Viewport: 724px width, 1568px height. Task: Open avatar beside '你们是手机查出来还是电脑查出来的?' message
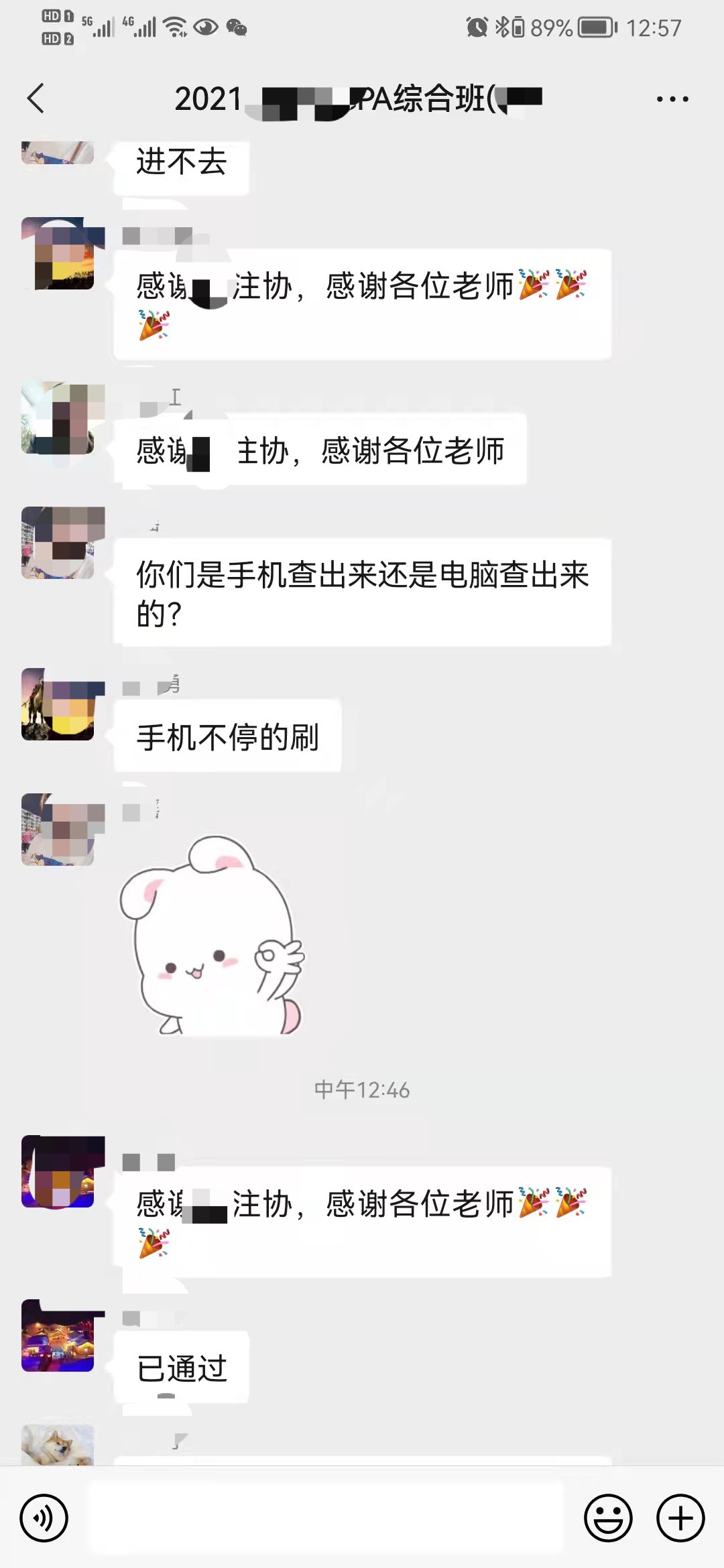(x=58, y=543)
